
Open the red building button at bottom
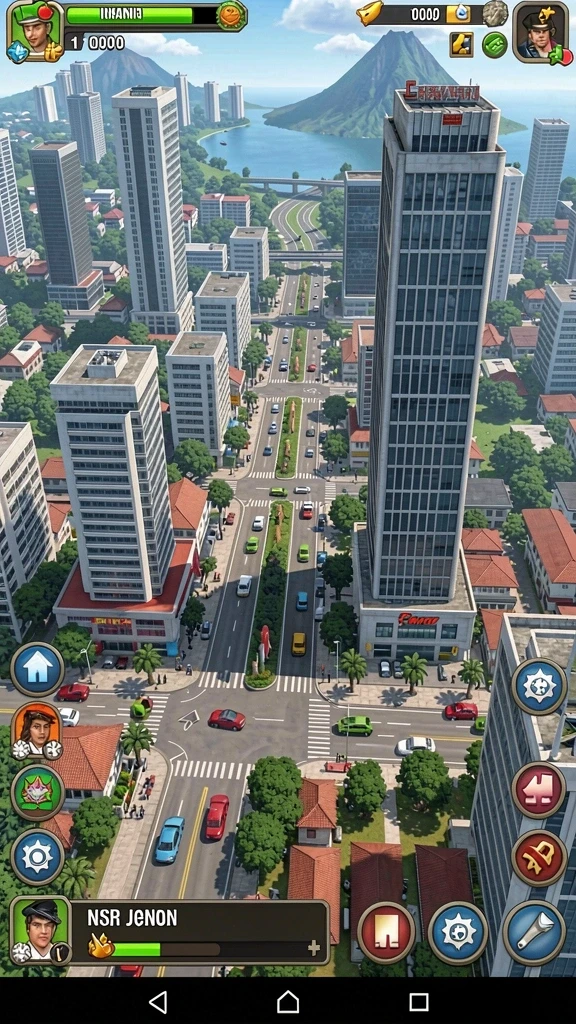pos(386,932)
